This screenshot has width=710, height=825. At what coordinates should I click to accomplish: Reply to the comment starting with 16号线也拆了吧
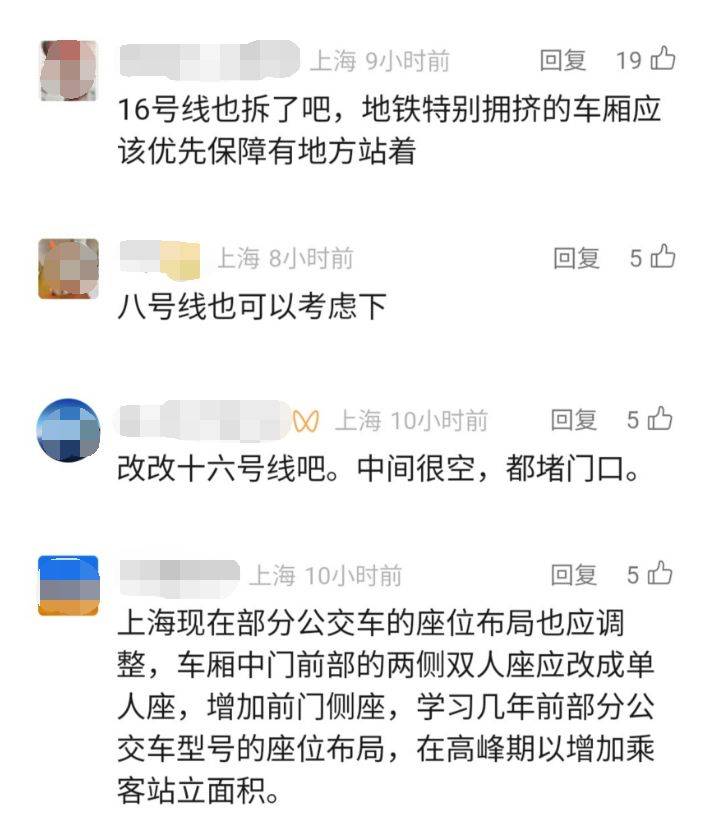tap(563, 60)
